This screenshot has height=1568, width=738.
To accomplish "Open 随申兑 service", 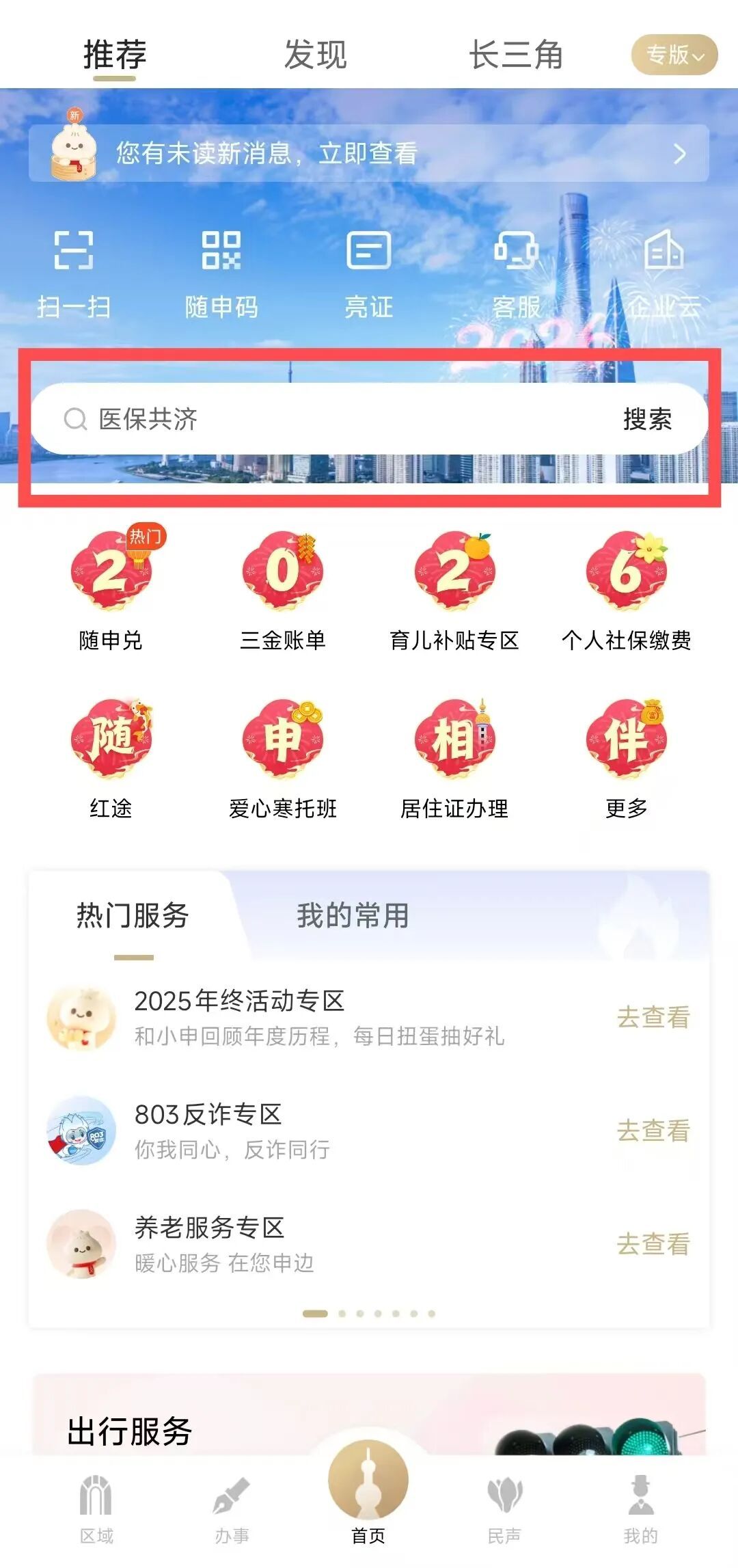I will coord(111,589).
